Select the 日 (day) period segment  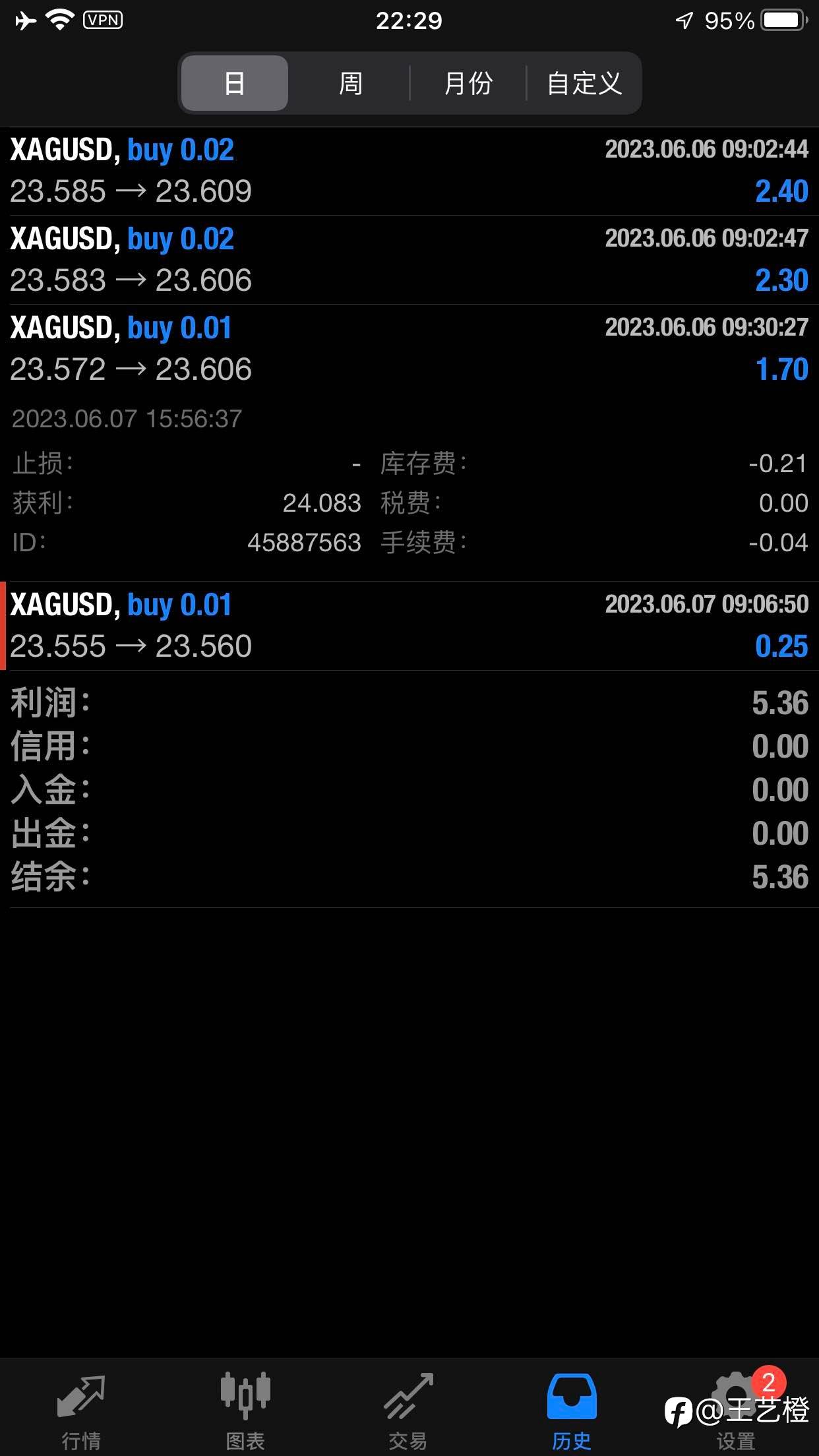(x=235, y=83)
